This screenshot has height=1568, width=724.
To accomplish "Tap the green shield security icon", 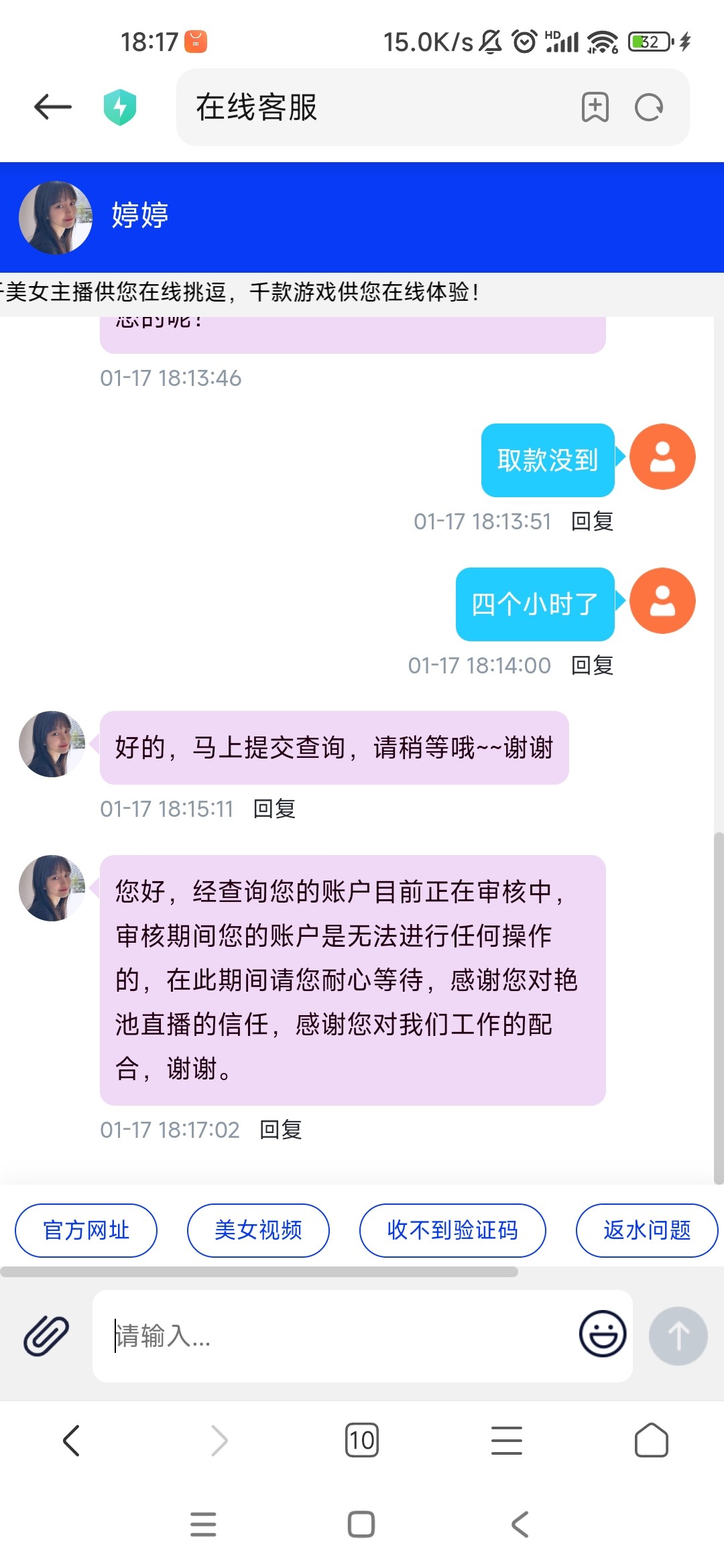I will [119, 106].
